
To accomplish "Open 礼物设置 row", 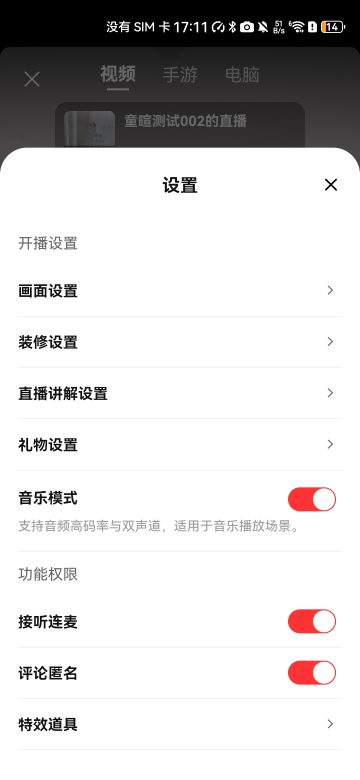I will 180,445.
